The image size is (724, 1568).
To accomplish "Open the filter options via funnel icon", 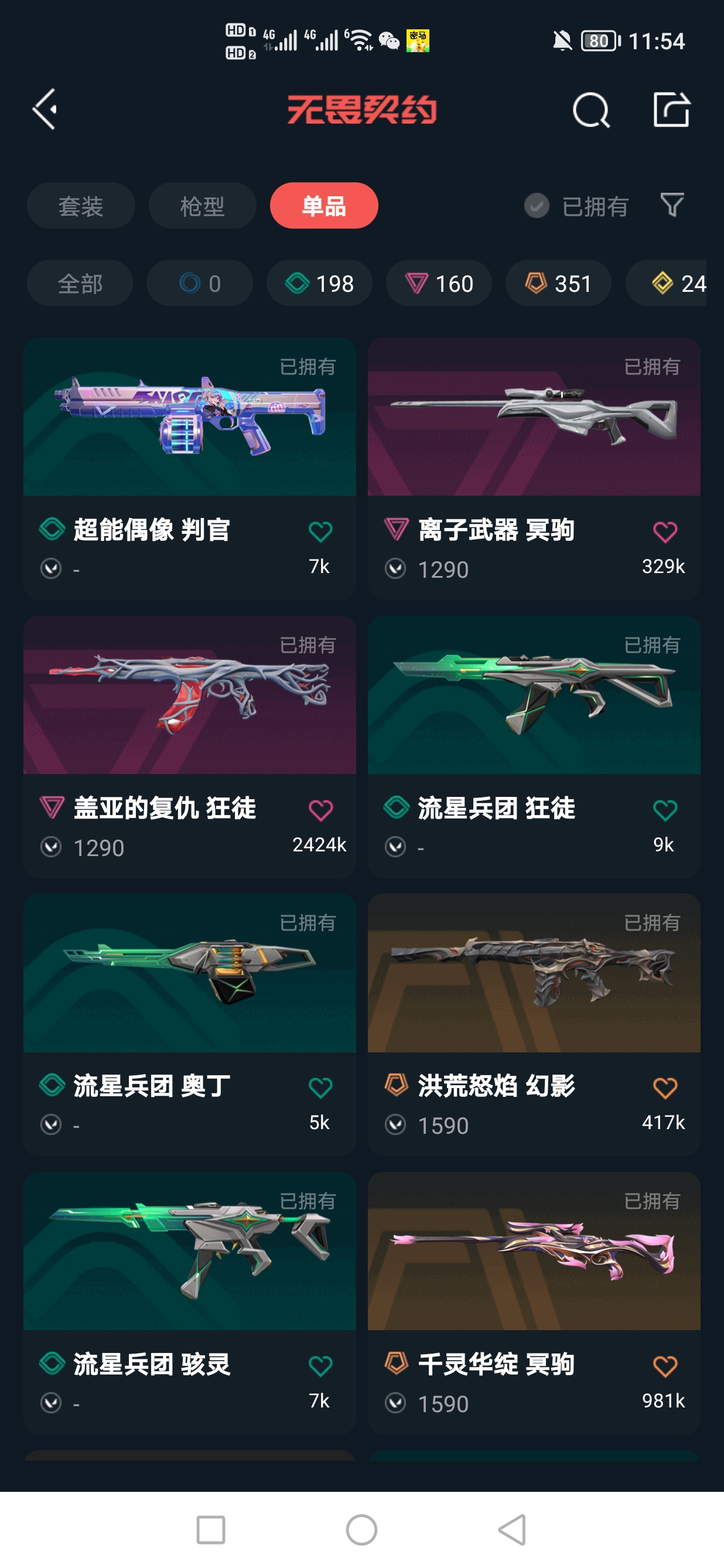I will click(x=671, y=206).
